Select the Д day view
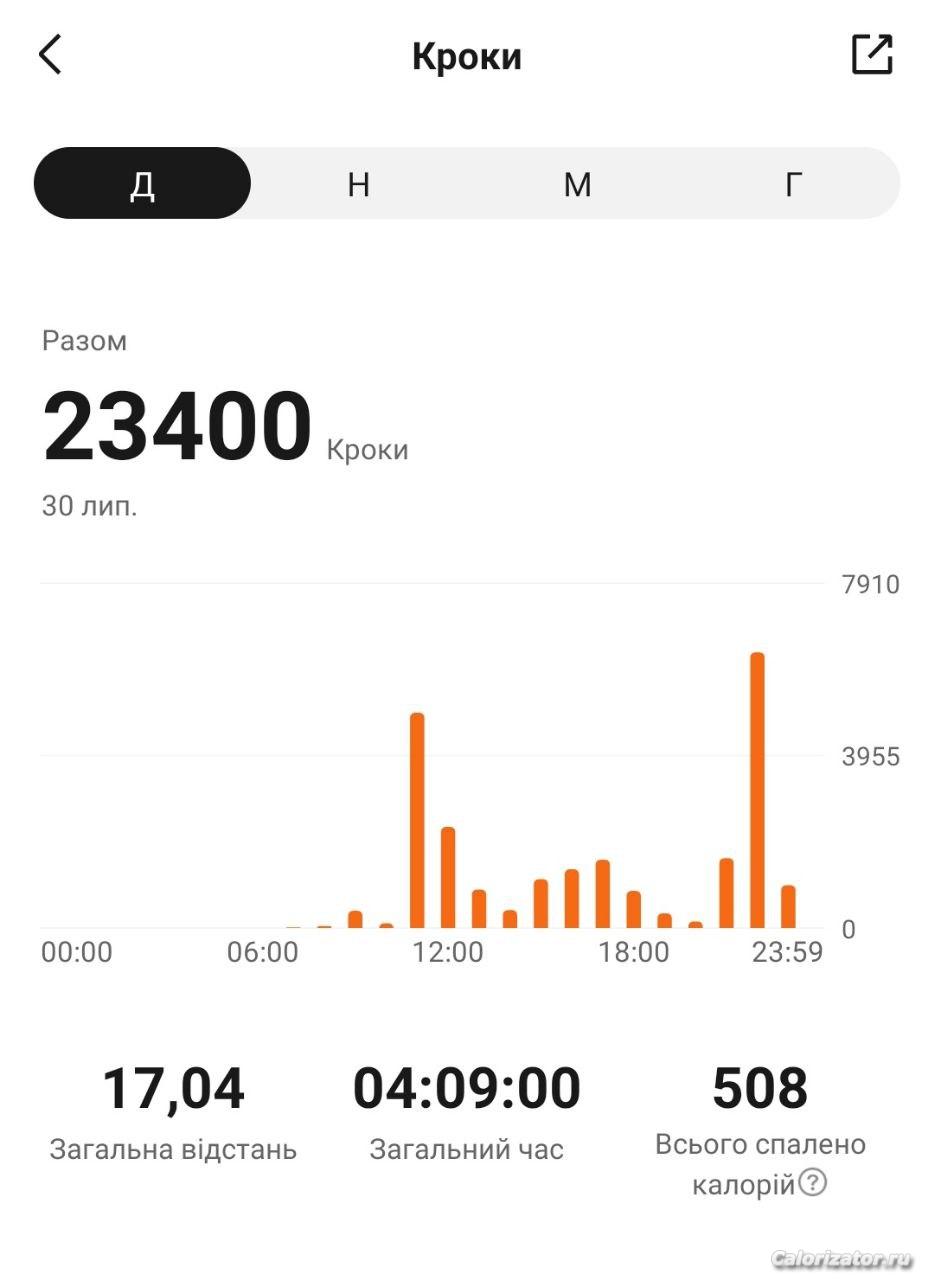Image resolution: width=934 pixels, height=1280 pixels. (143, 184)
